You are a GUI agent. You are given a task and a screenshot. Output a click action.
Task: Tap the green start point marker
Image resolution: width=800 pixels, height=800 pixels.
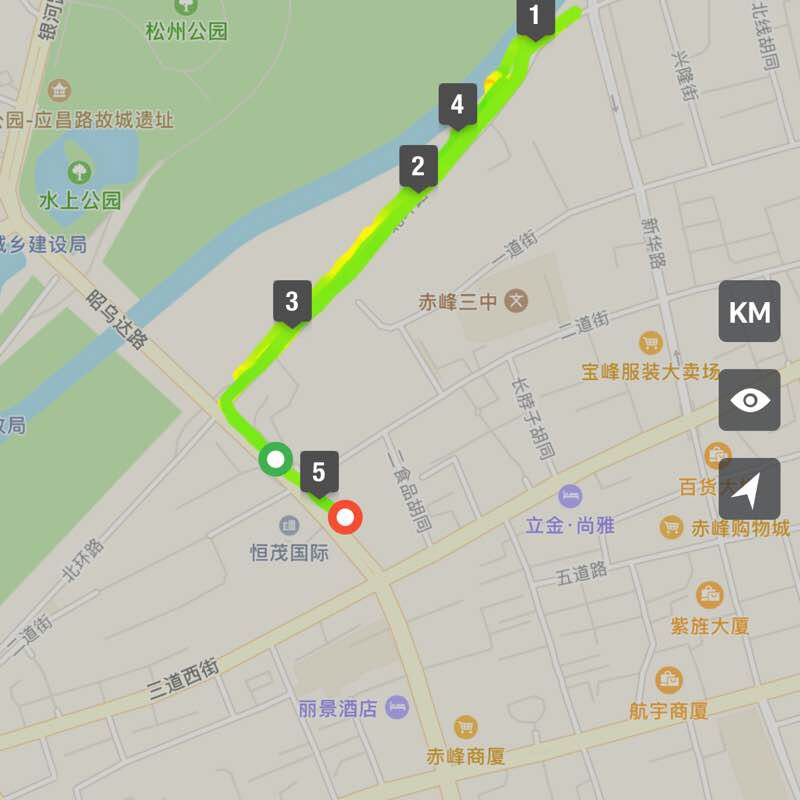276,459
